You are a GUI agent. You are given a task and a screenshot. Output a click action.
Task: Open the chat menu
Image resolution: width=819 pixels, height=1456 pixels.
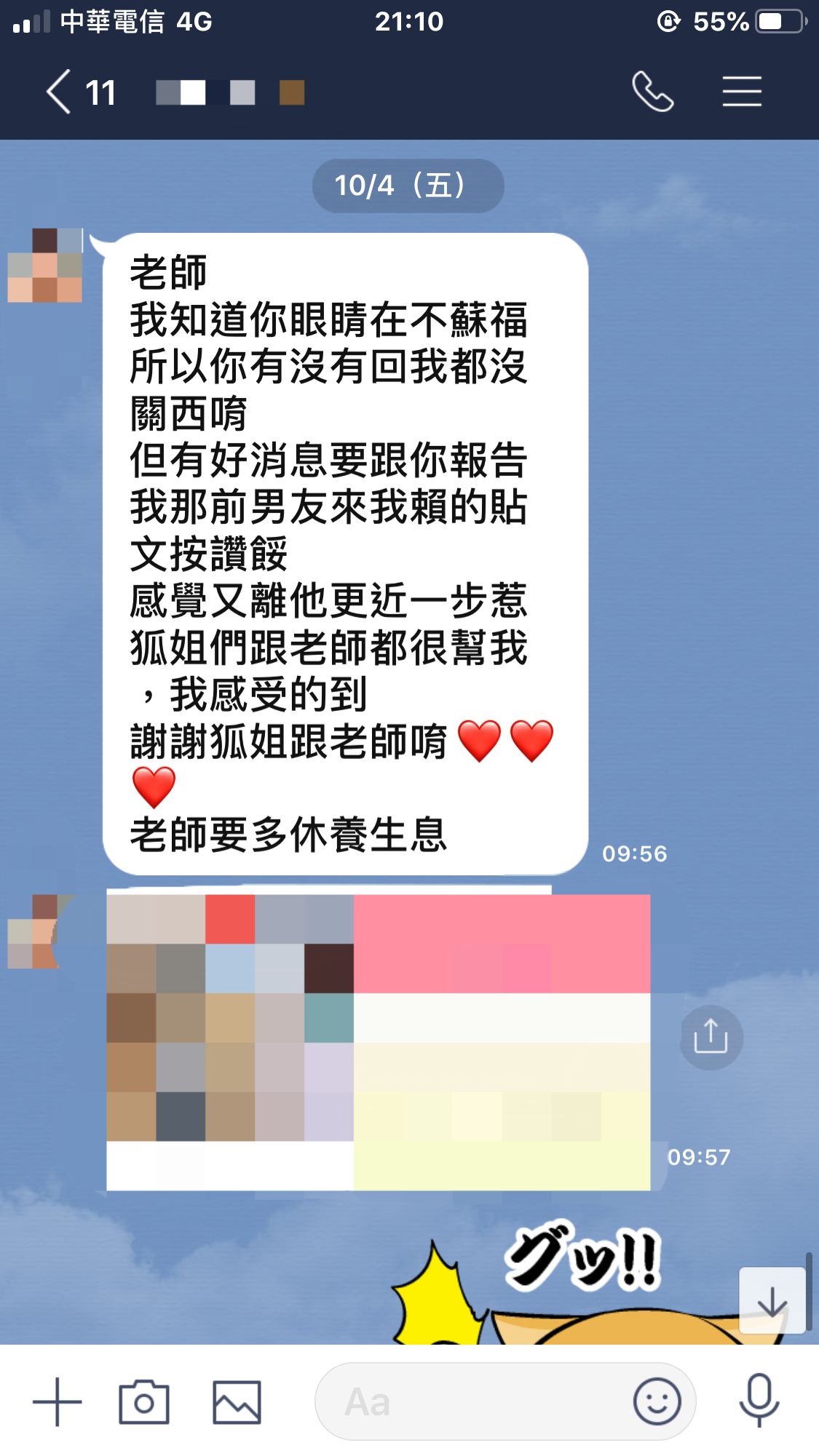(742, 92)
